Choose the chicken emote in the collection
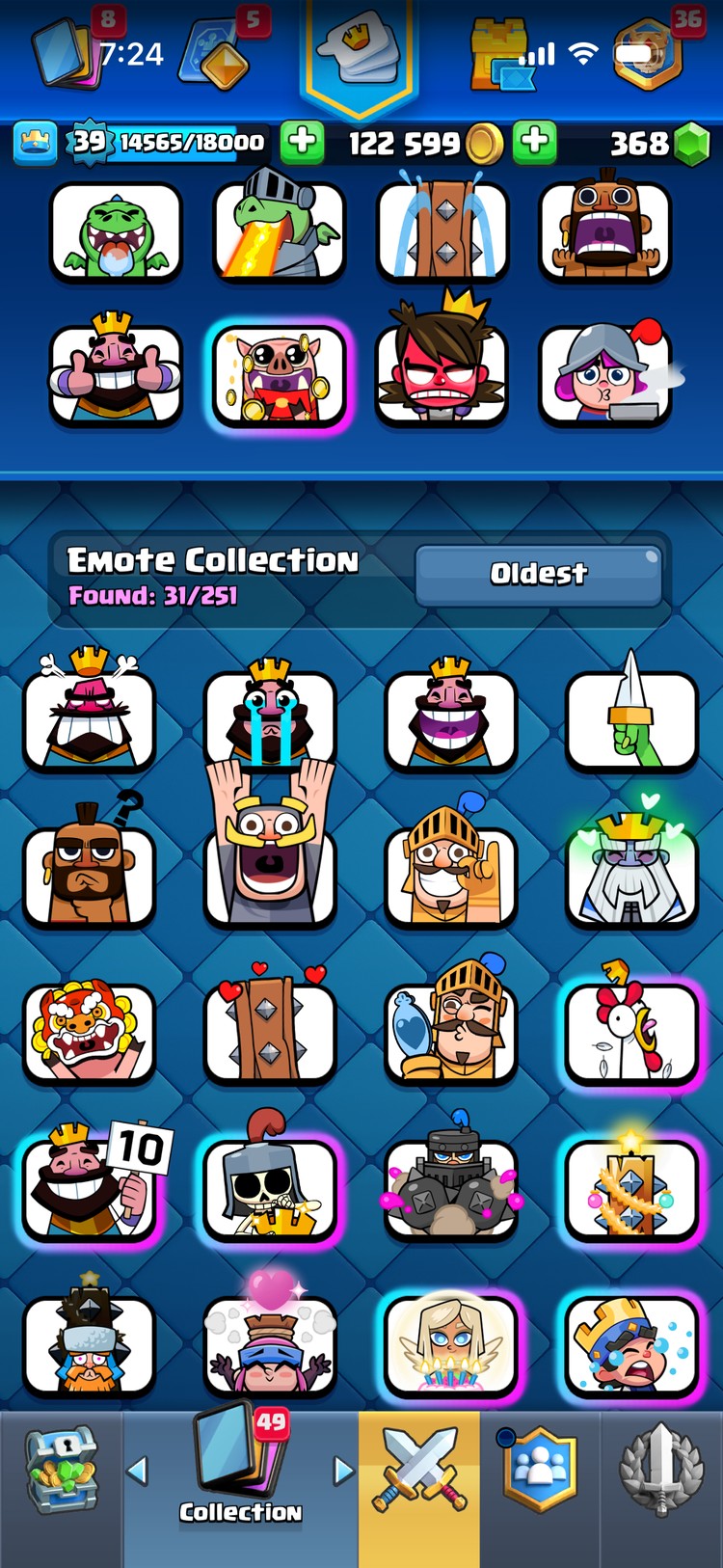This screenshot has height=1568, width=723. point(631,1032)
